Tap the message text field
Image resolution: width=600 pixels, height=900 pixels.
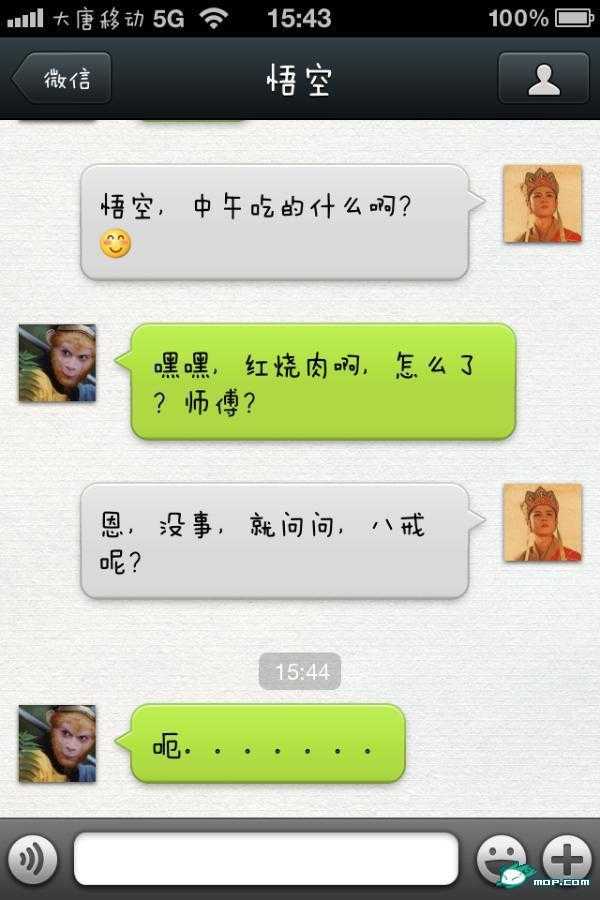(265, 858)
